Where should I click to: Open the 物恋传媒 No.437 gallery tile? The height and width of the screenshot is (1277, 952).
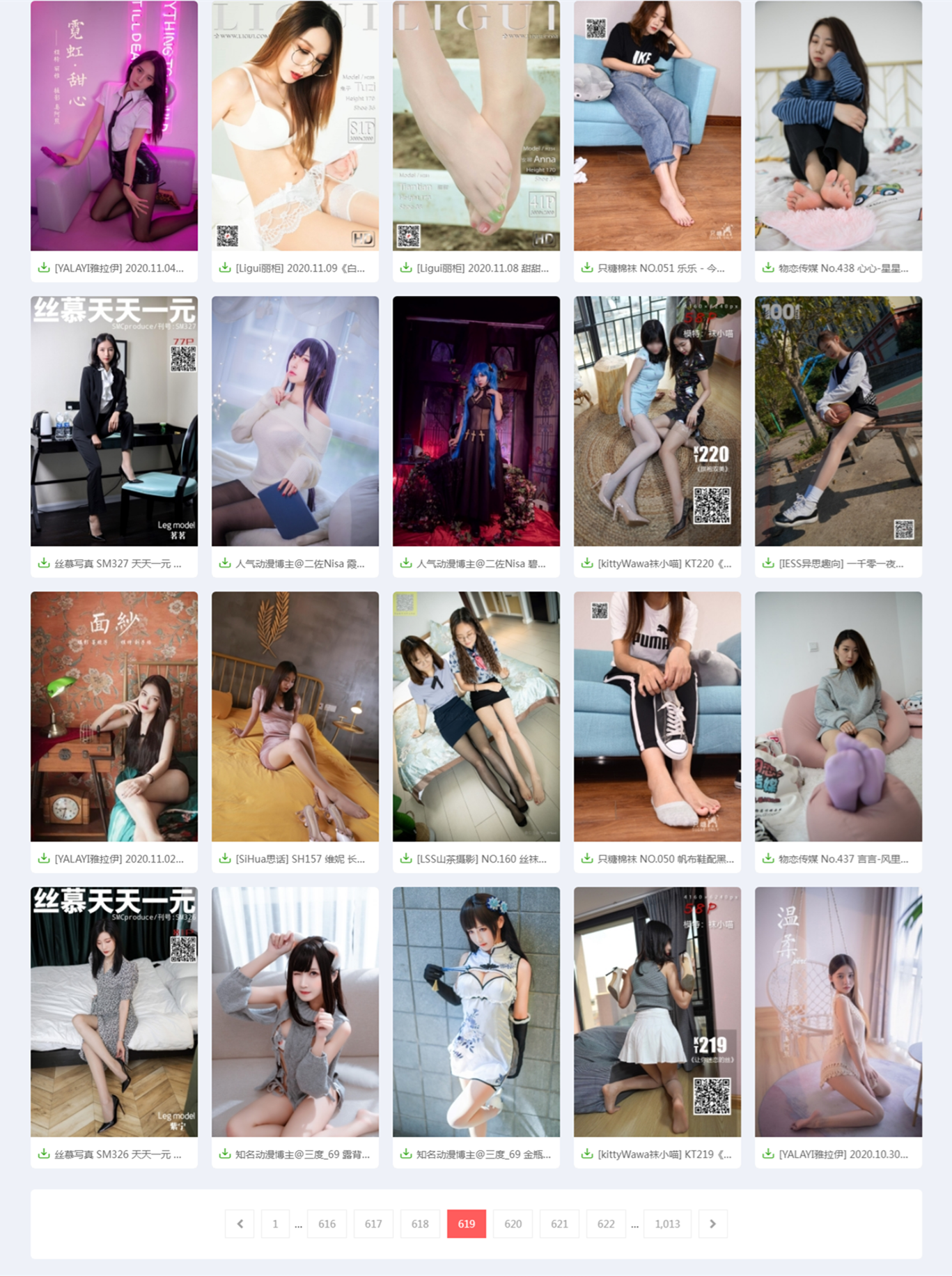838,716
